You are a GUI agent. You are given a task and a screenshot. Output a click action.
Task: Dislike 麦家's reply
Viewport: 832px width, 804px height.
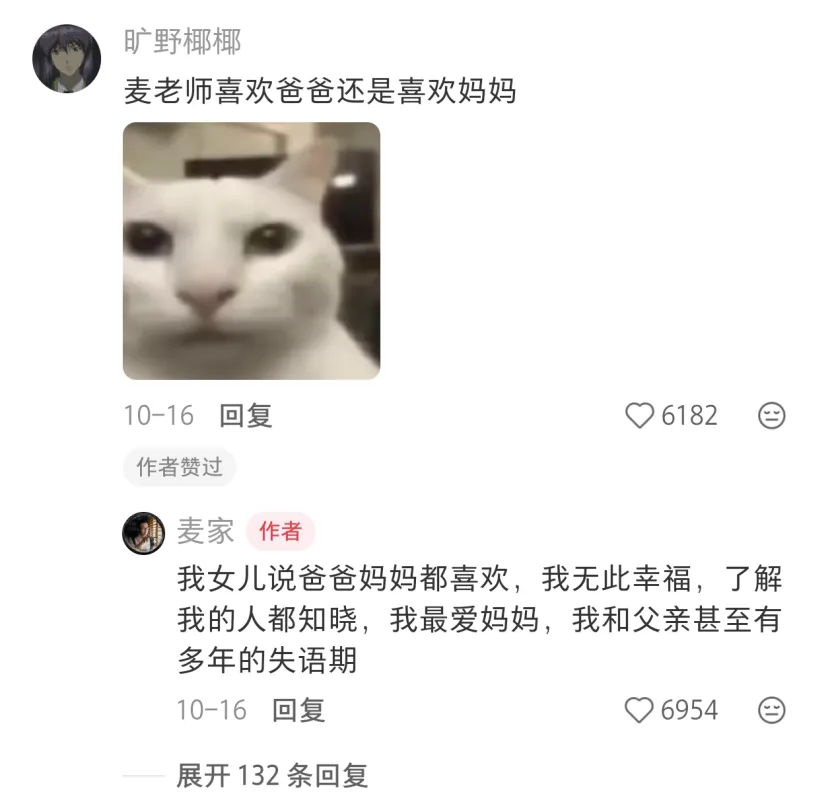[x=771, y=711]
